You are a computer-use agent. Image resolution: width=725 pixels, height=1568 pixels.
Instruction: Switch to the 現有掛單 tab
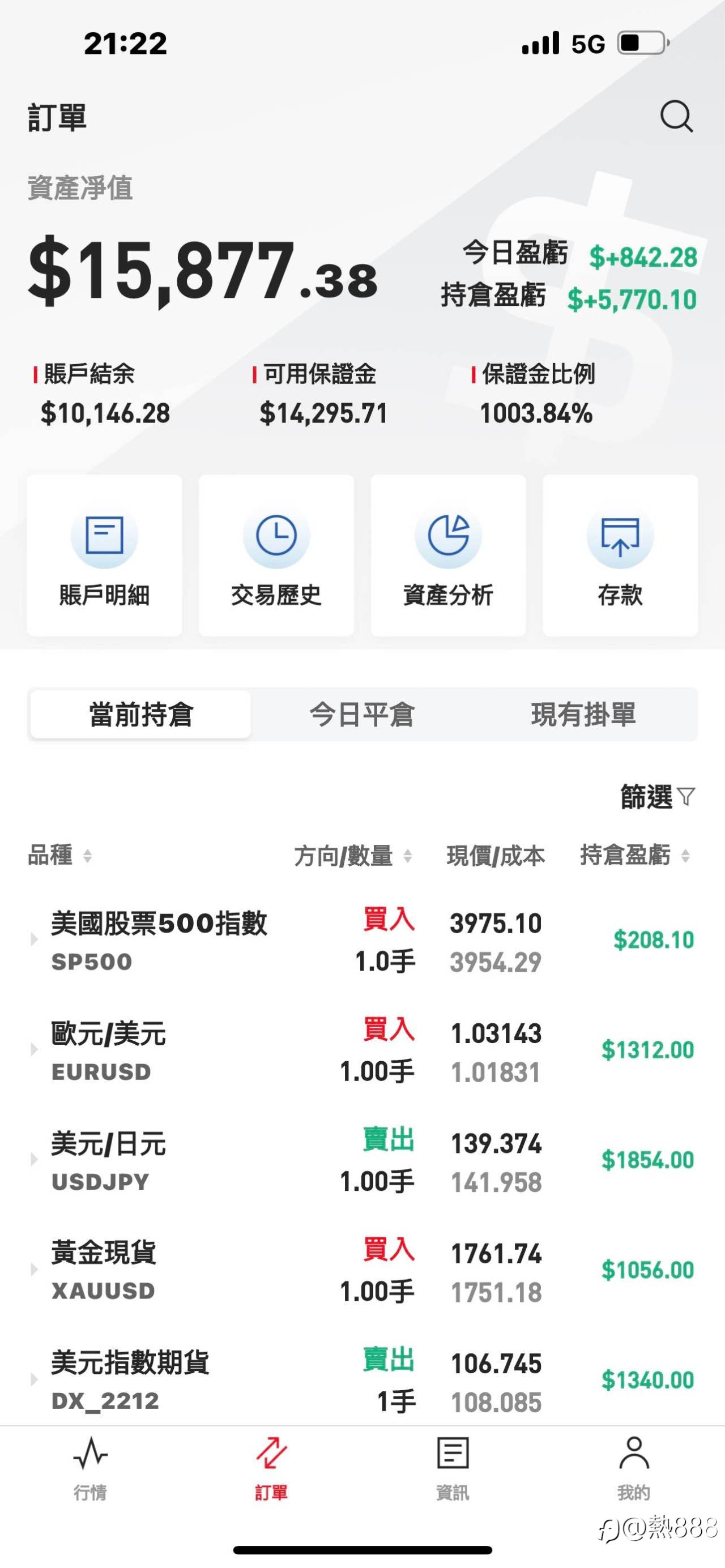[583, 714]
